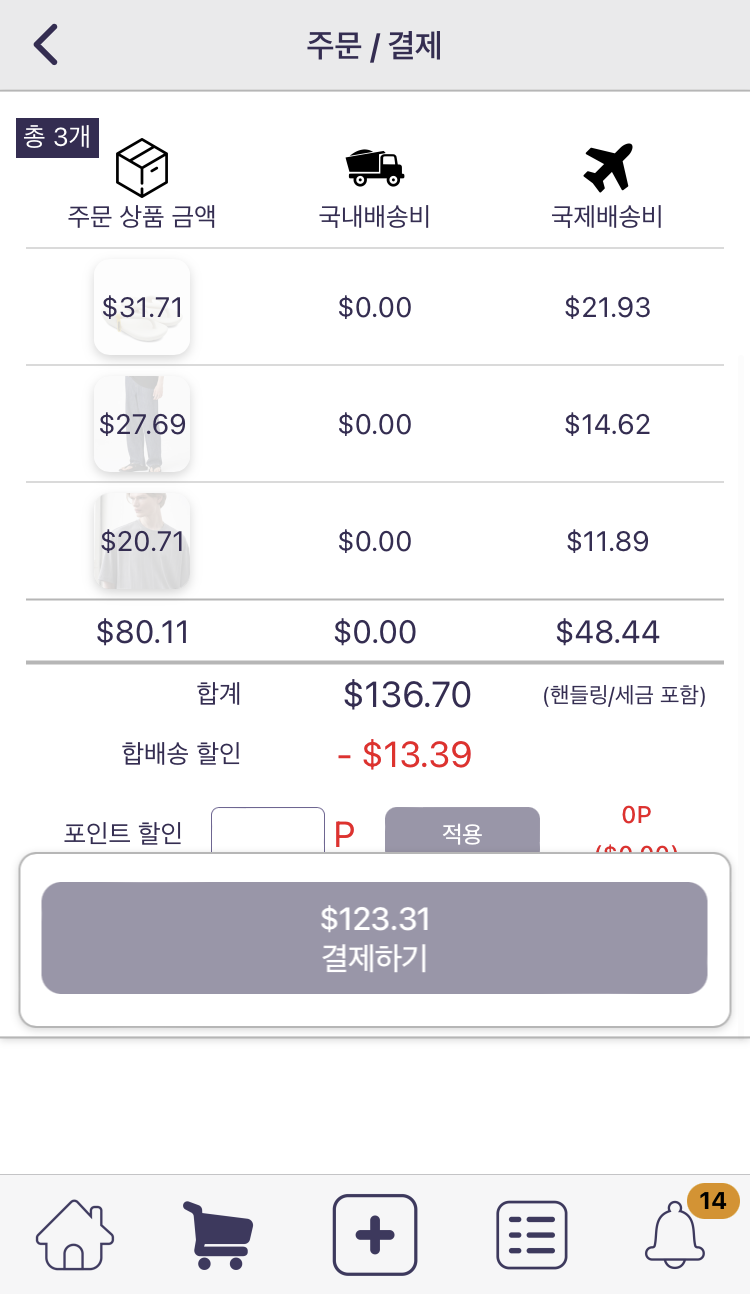
Task: Open the shopping cart tab
Action: coord(218,1235)
